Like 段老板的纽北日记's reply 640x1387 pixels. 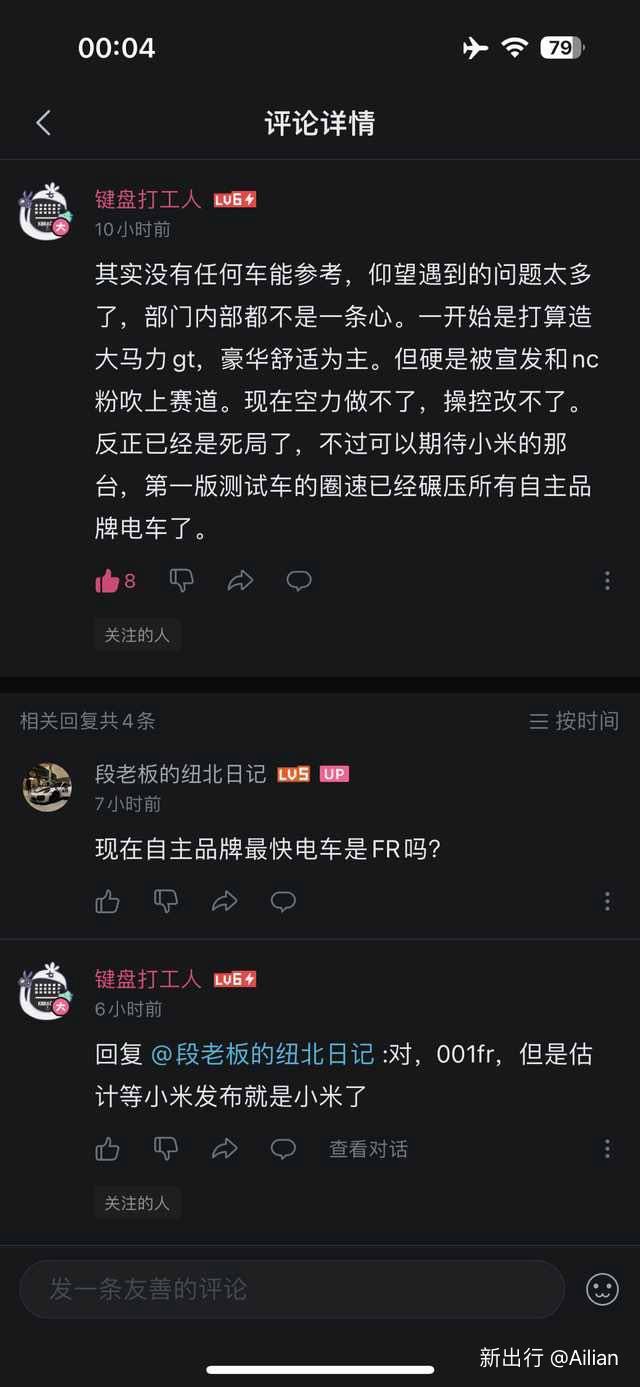pos(107,902)
